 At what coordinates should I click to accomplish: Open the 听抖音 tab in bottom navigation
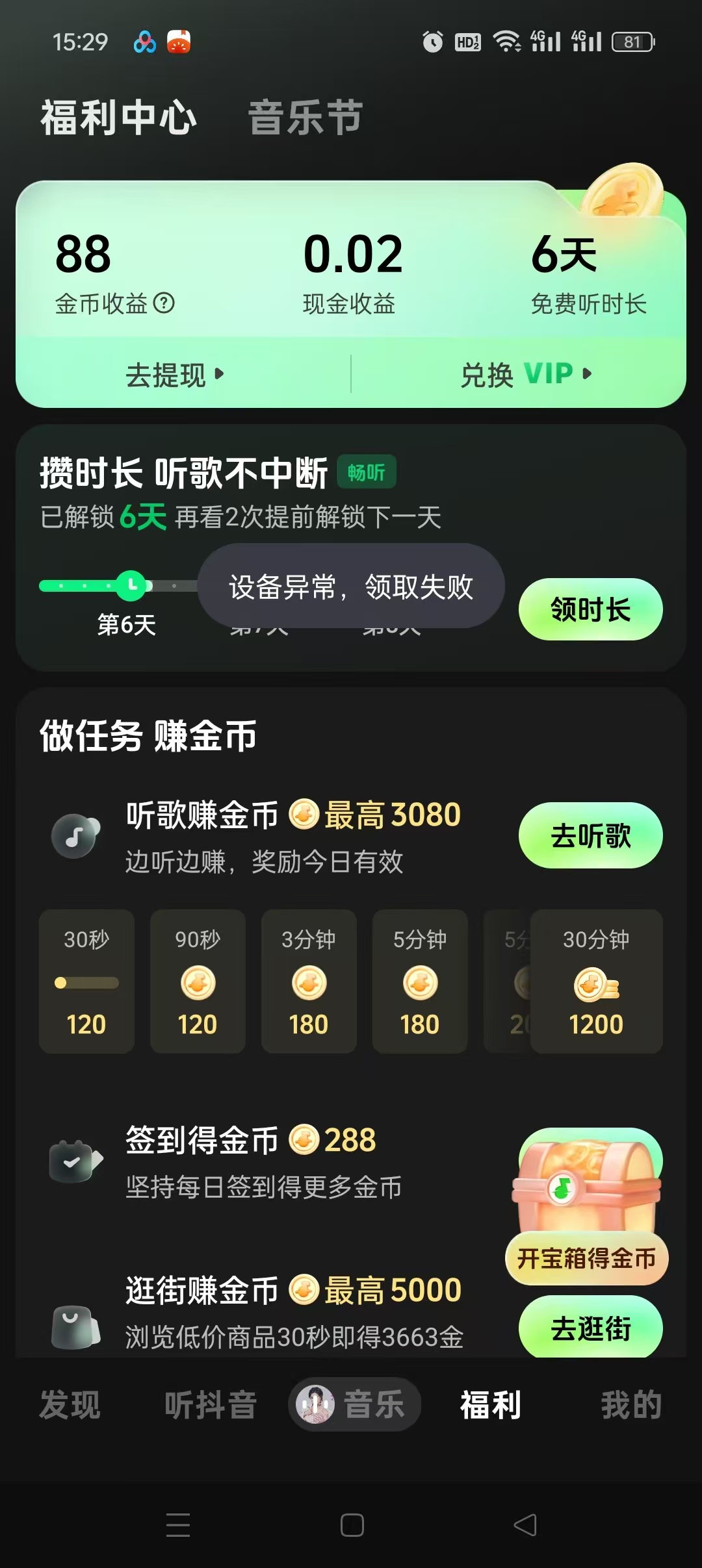tap(210, 1404)
